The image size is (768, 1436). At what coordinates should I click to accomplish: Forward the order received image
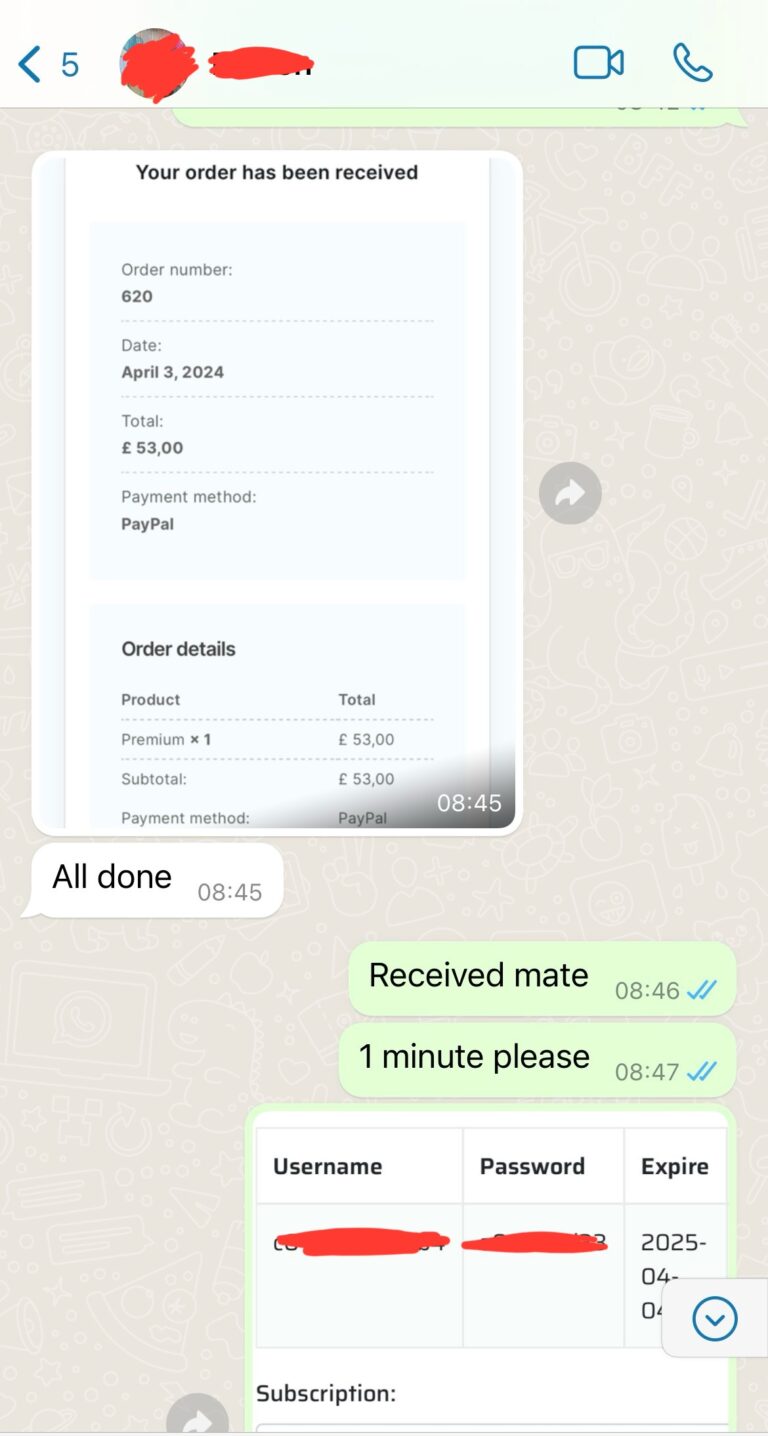click(x=570, y=493)
